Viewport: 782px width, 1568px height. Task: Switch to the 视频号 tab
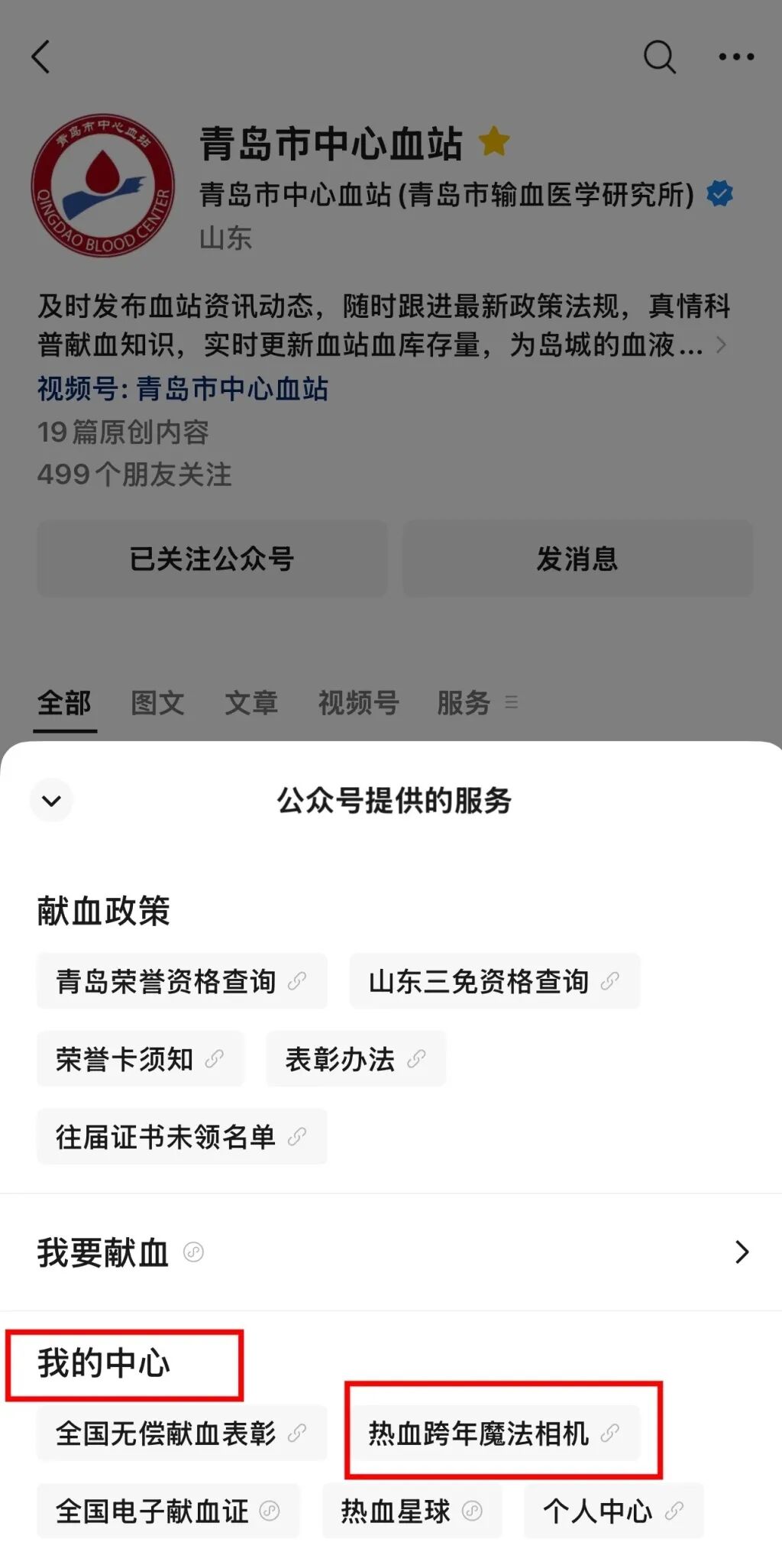coord(358,703)
